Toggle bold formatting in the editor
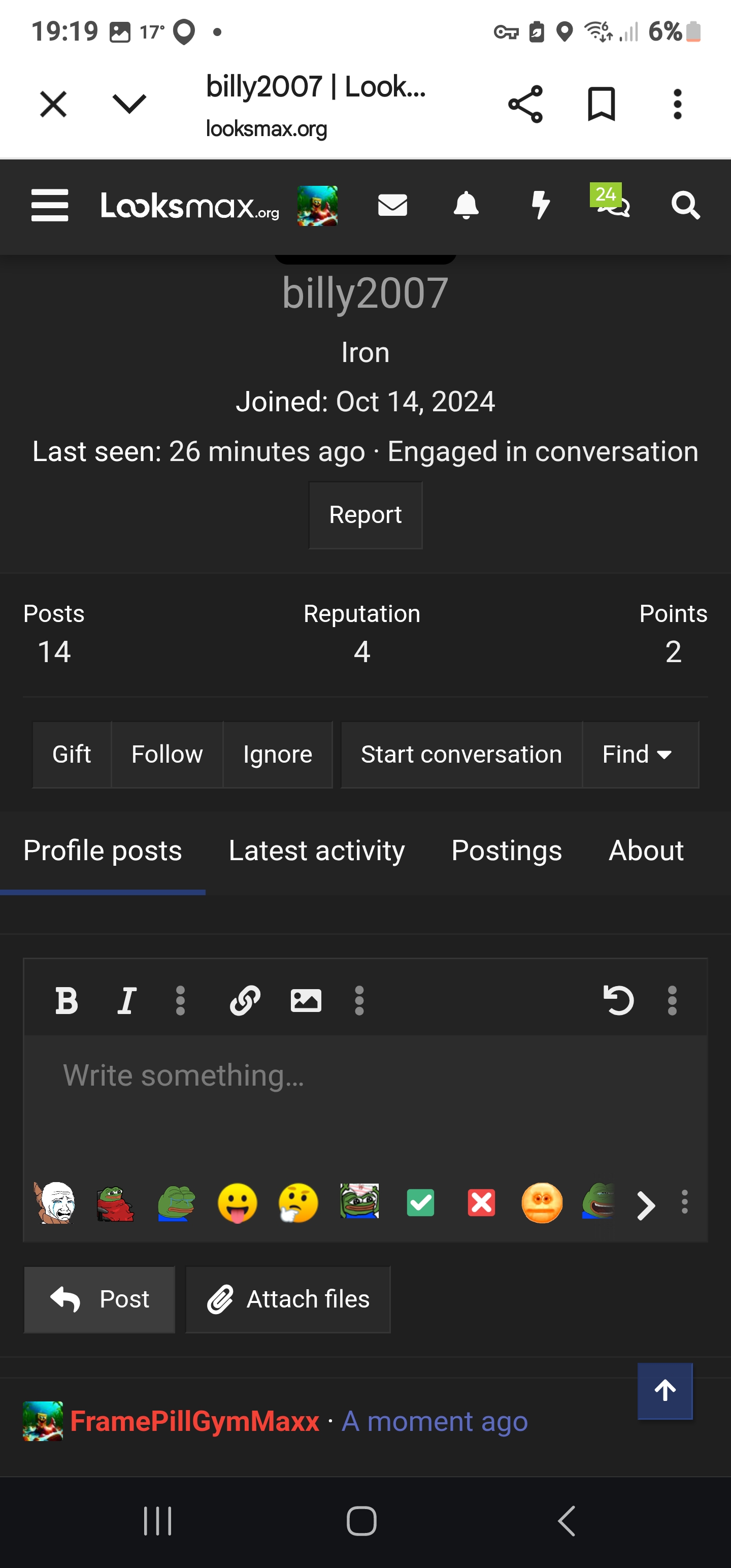The width and height of the screenshot is (731, 1568). tap(67, 1001)
